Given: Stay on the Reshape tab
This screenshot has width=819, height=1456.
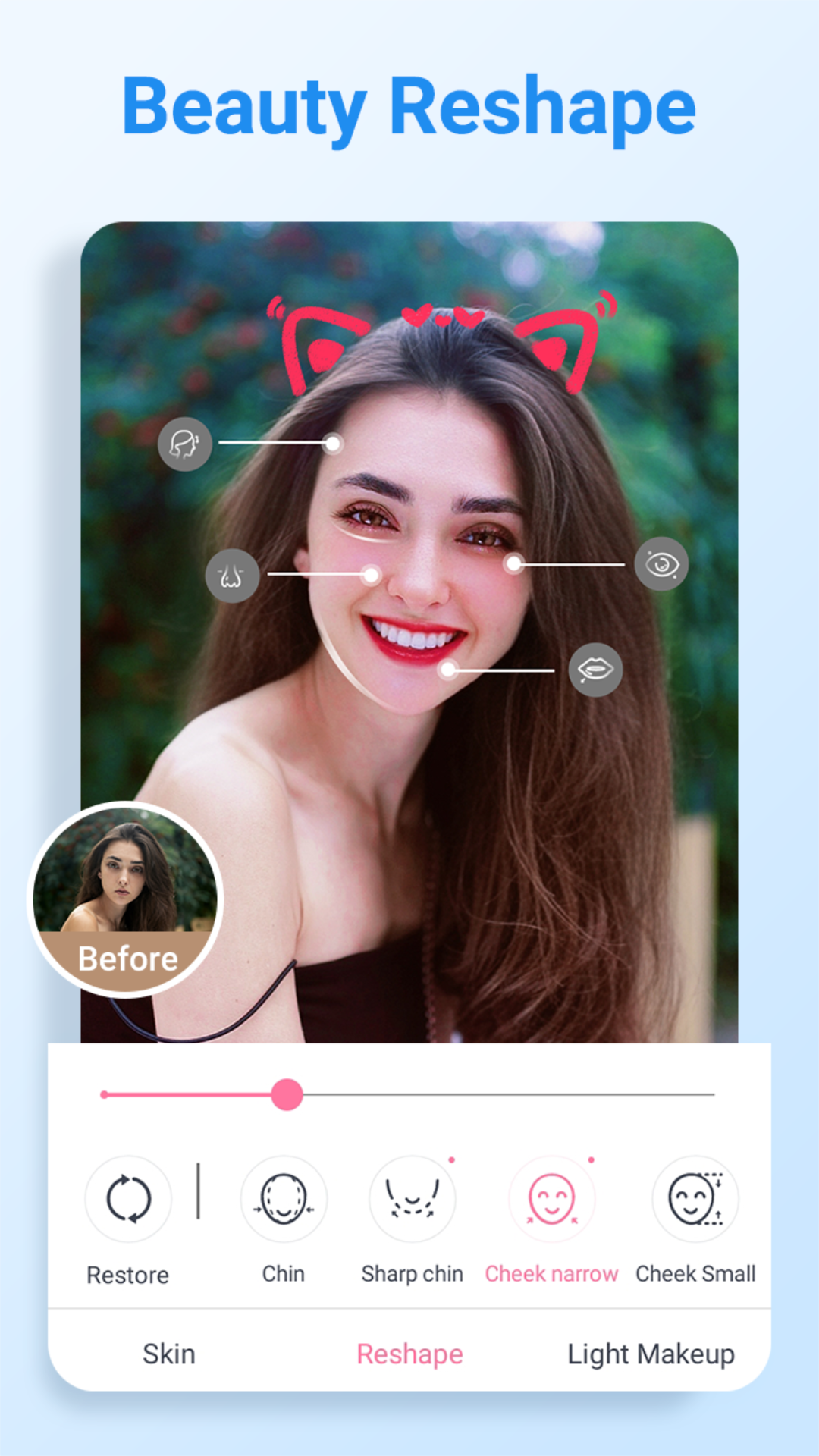Looking at the screenshot, I should click(x=409, y=1354).
